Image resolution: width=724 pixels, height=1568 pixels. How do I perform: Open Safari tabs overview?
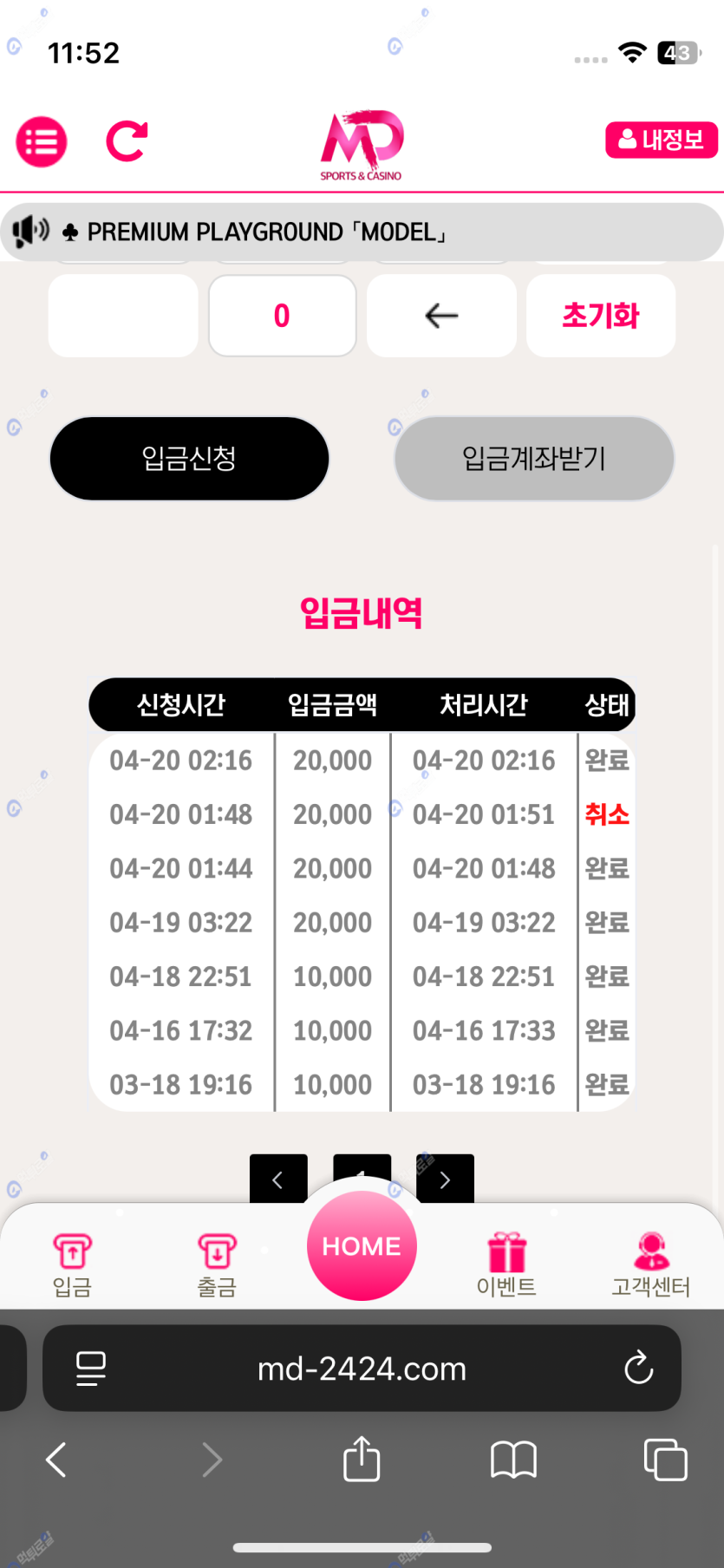pyautogui.click(x=665, y=1460)
